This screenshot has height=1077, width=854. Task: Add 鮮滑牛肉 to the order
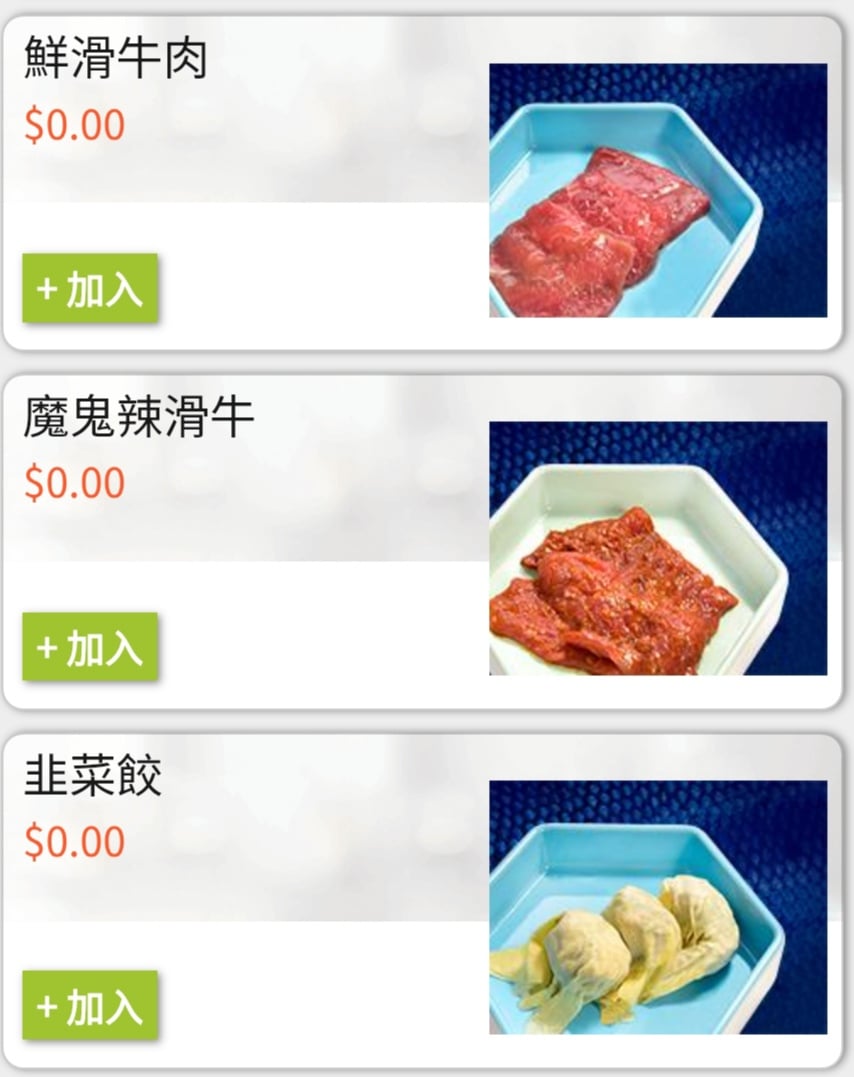click(90, 289)
